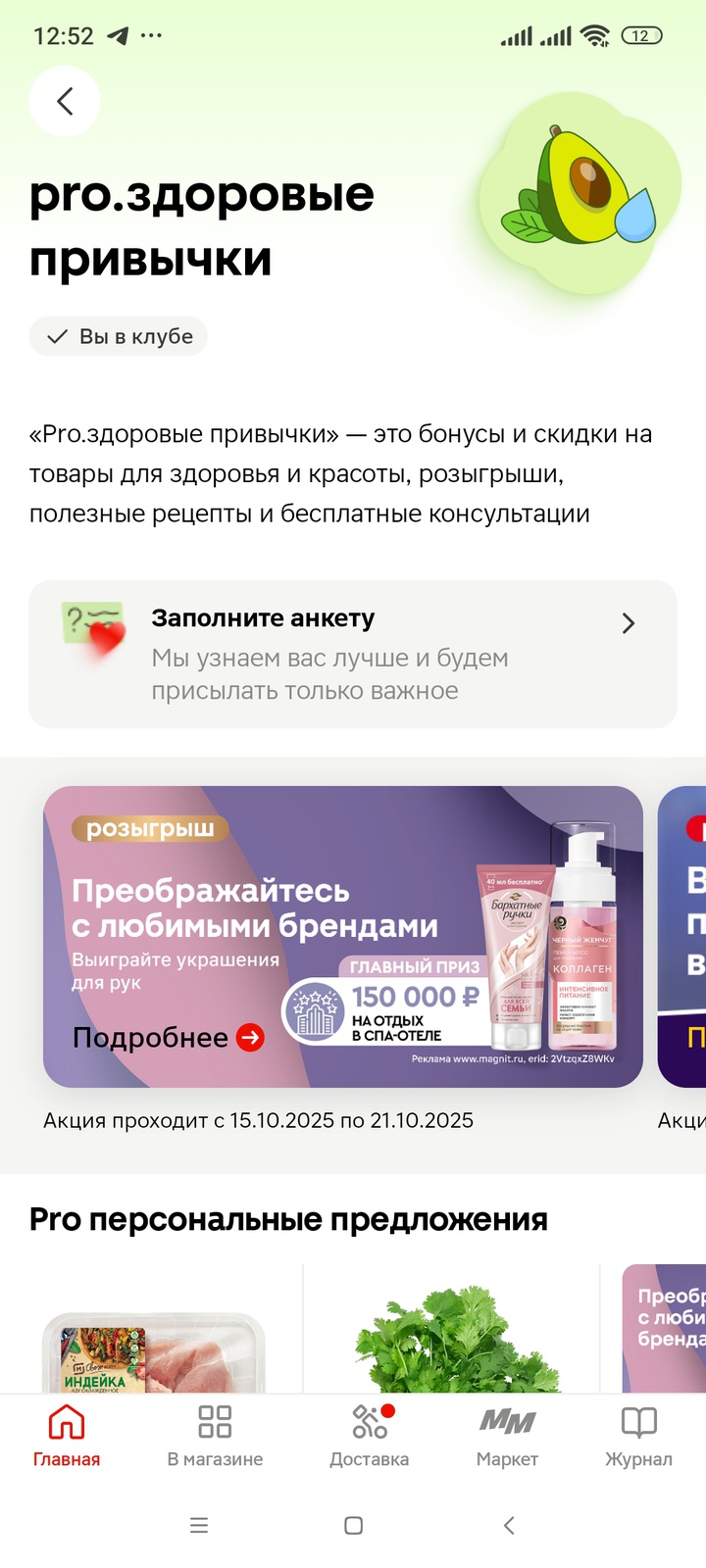Open the «Преображайтесь с любимыми брендами» banner
706x1568 pixels.
342,936
